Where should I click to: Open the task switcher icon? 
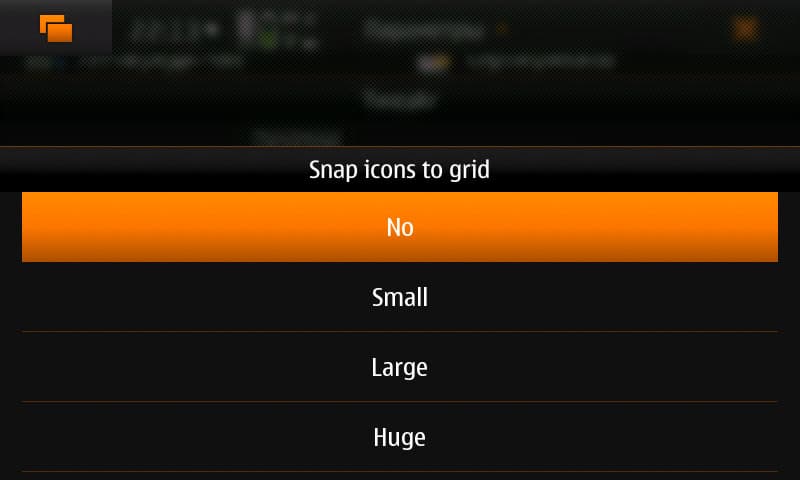pos(56,27)
